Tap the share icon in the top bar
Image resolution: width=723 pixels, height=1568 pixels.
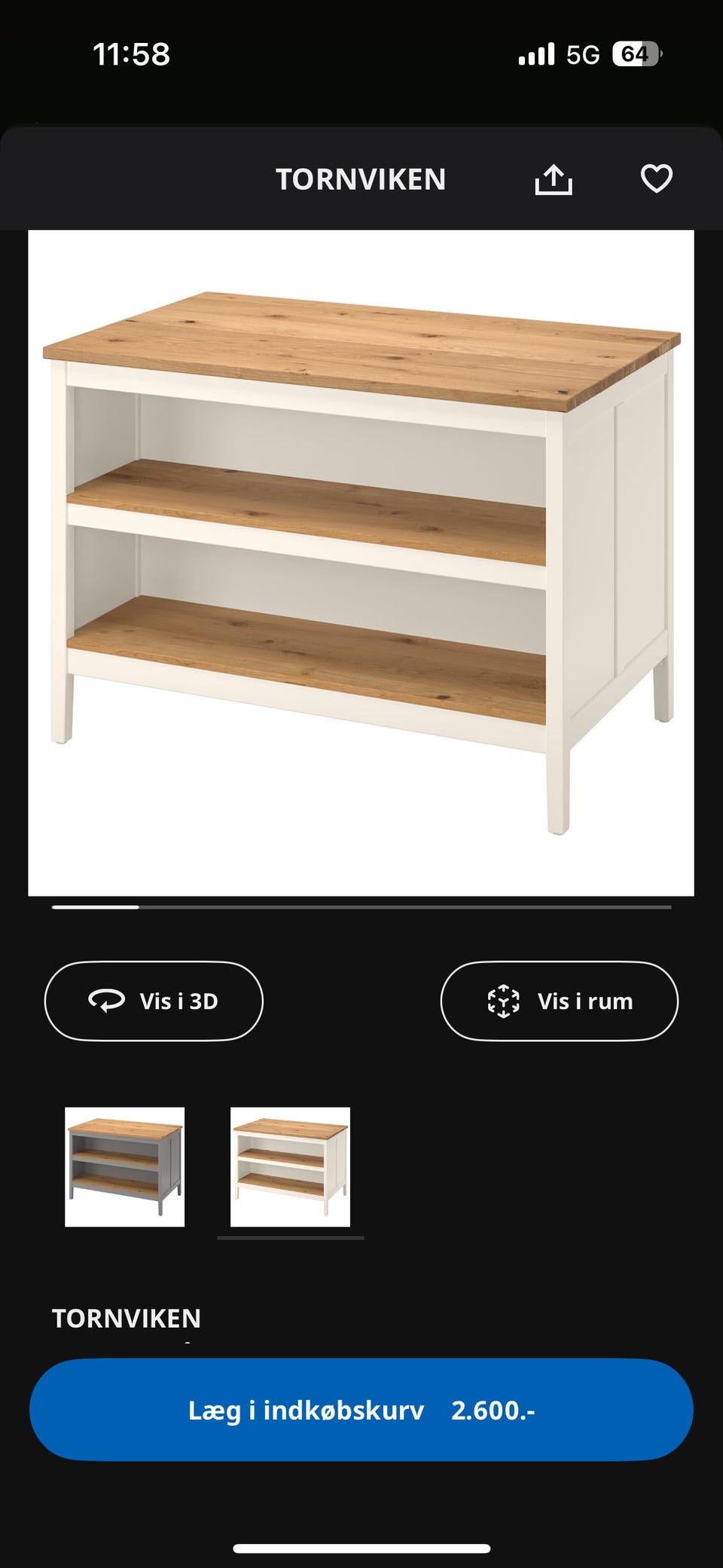pos(555,179)
